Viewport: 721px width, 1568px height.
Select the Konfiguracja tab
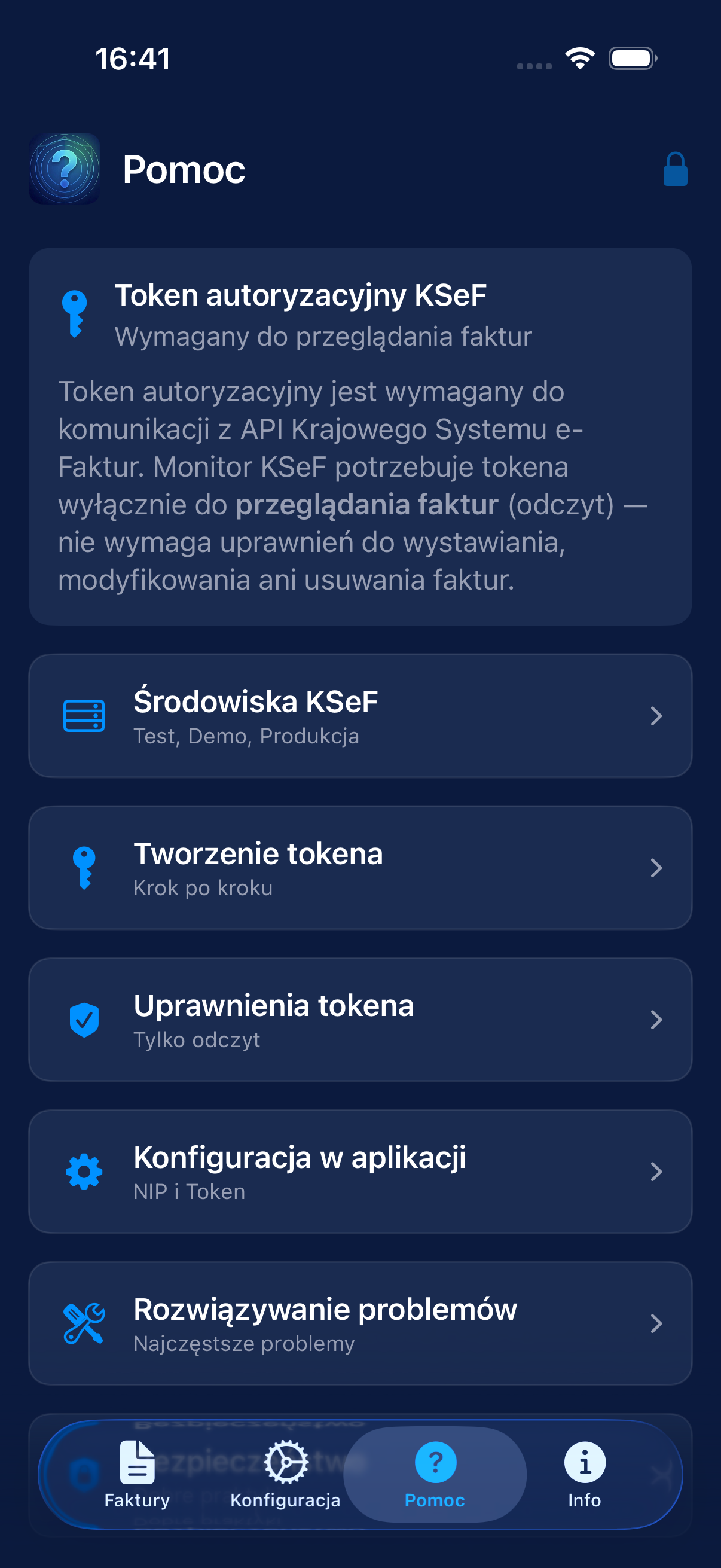pos(285,1479)
